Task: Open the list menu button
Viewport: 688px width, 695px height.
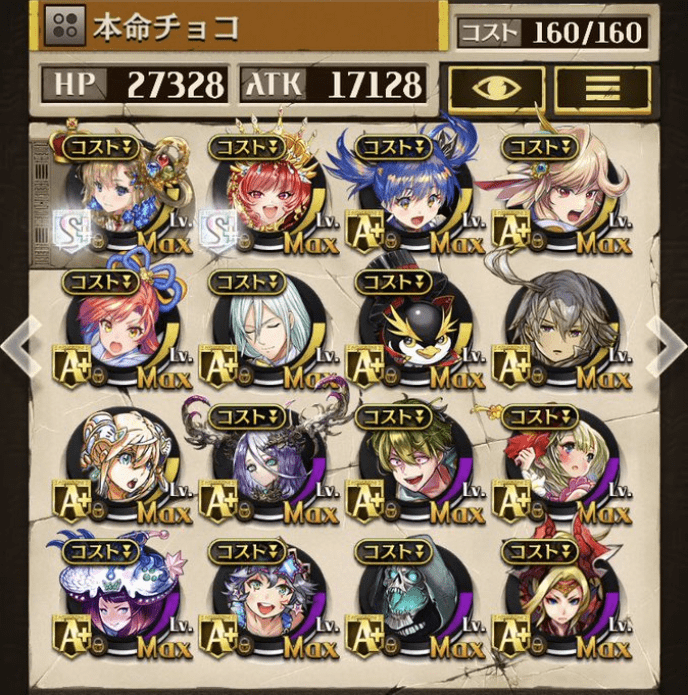Action: 602,87
